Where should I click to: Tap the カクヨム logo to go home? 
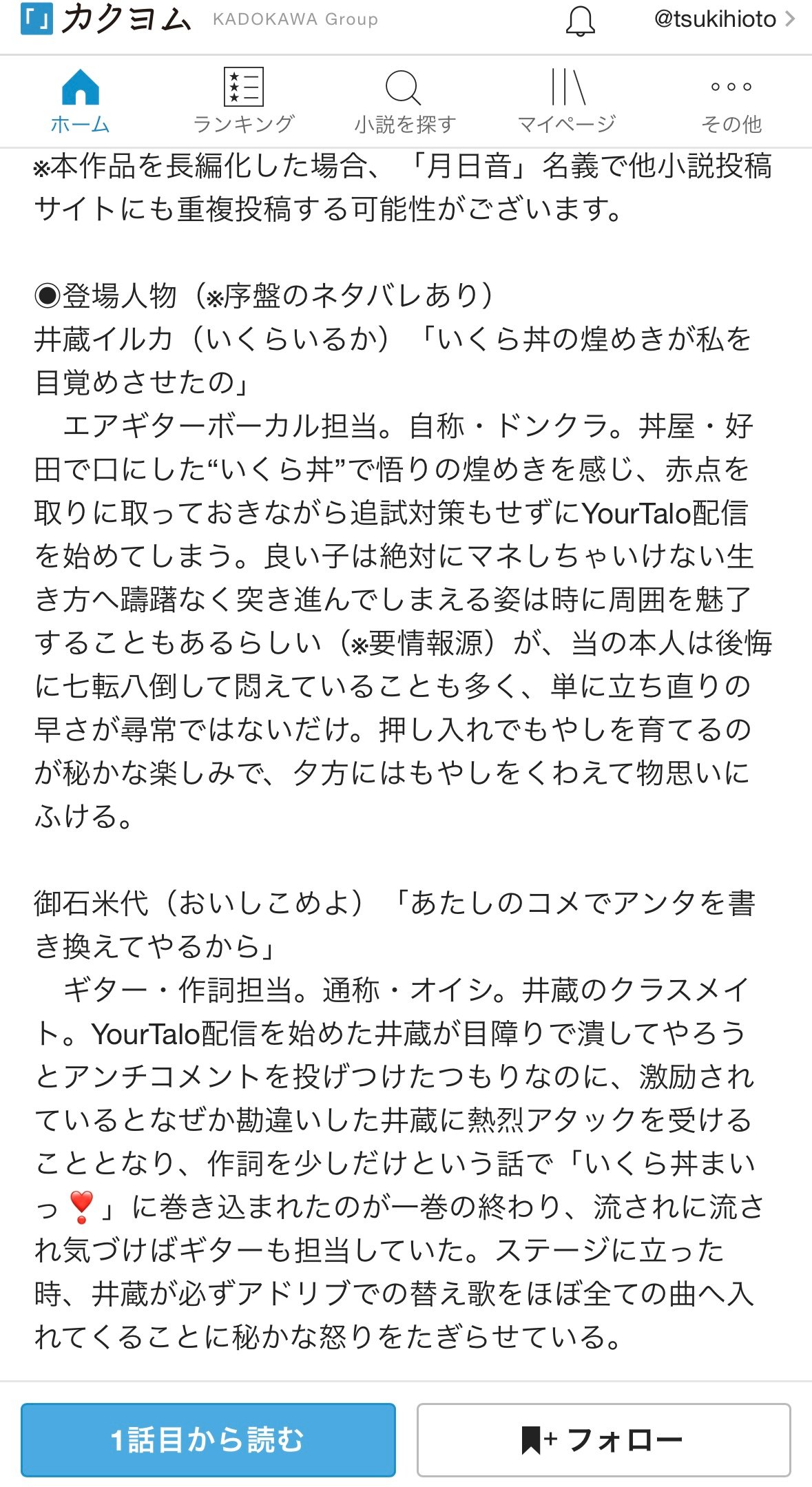[x=107, y=19]
